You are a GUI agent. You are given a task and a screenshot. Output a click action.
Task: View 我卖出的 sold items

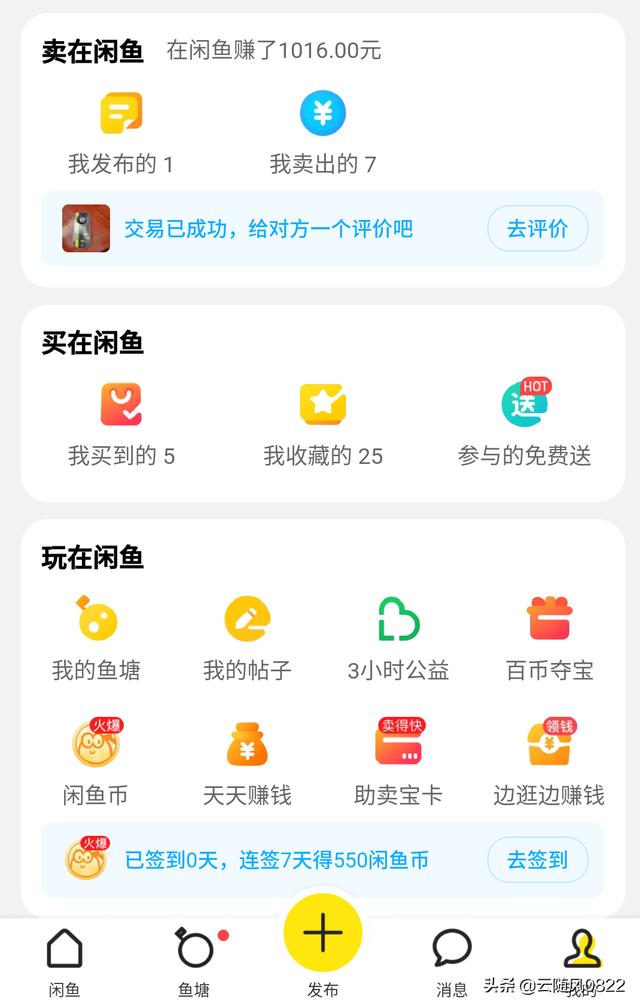point(323,134)
